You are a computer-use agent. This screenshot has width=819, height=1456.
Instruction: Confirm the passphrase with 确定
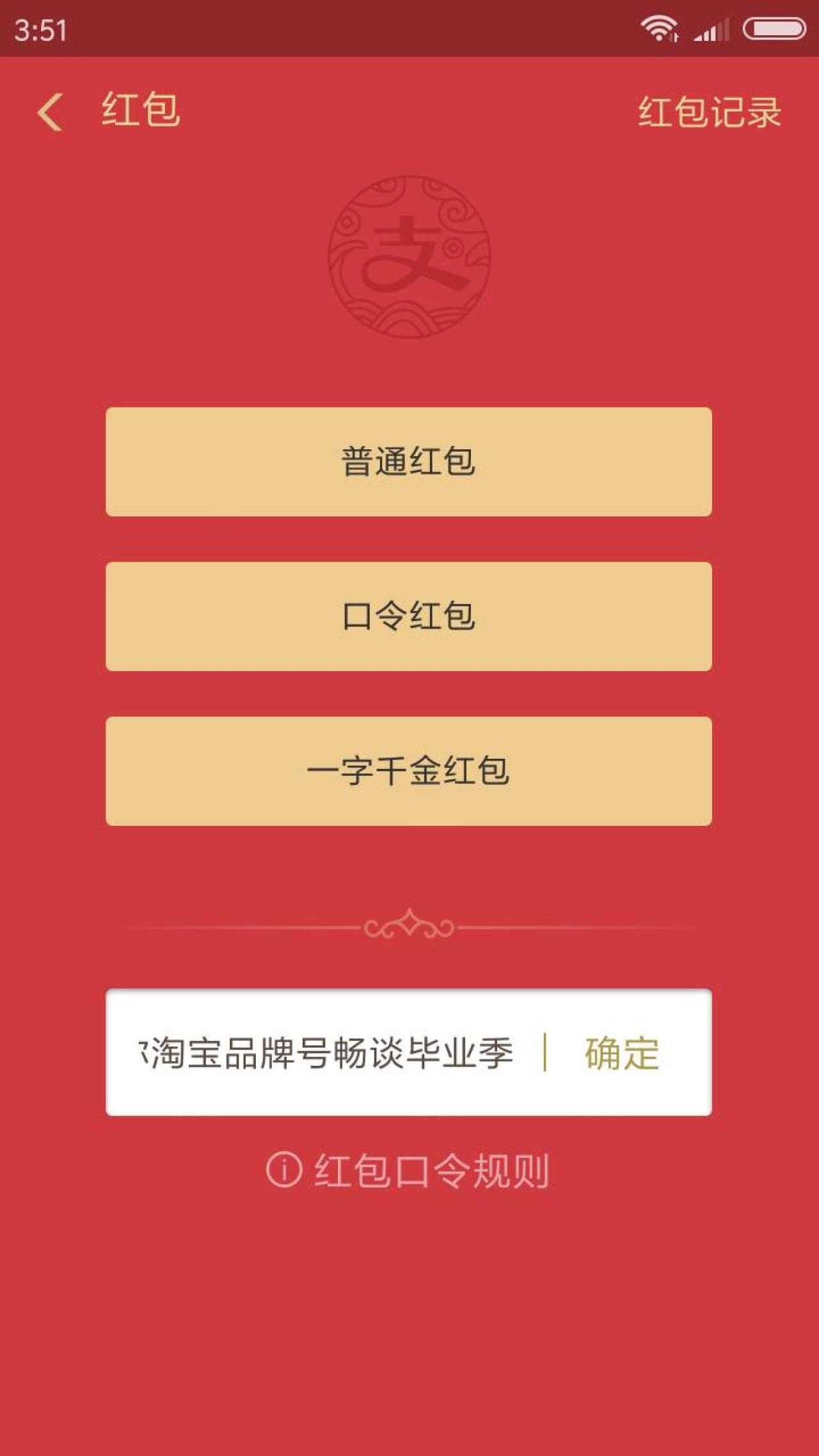(621, 1052)
